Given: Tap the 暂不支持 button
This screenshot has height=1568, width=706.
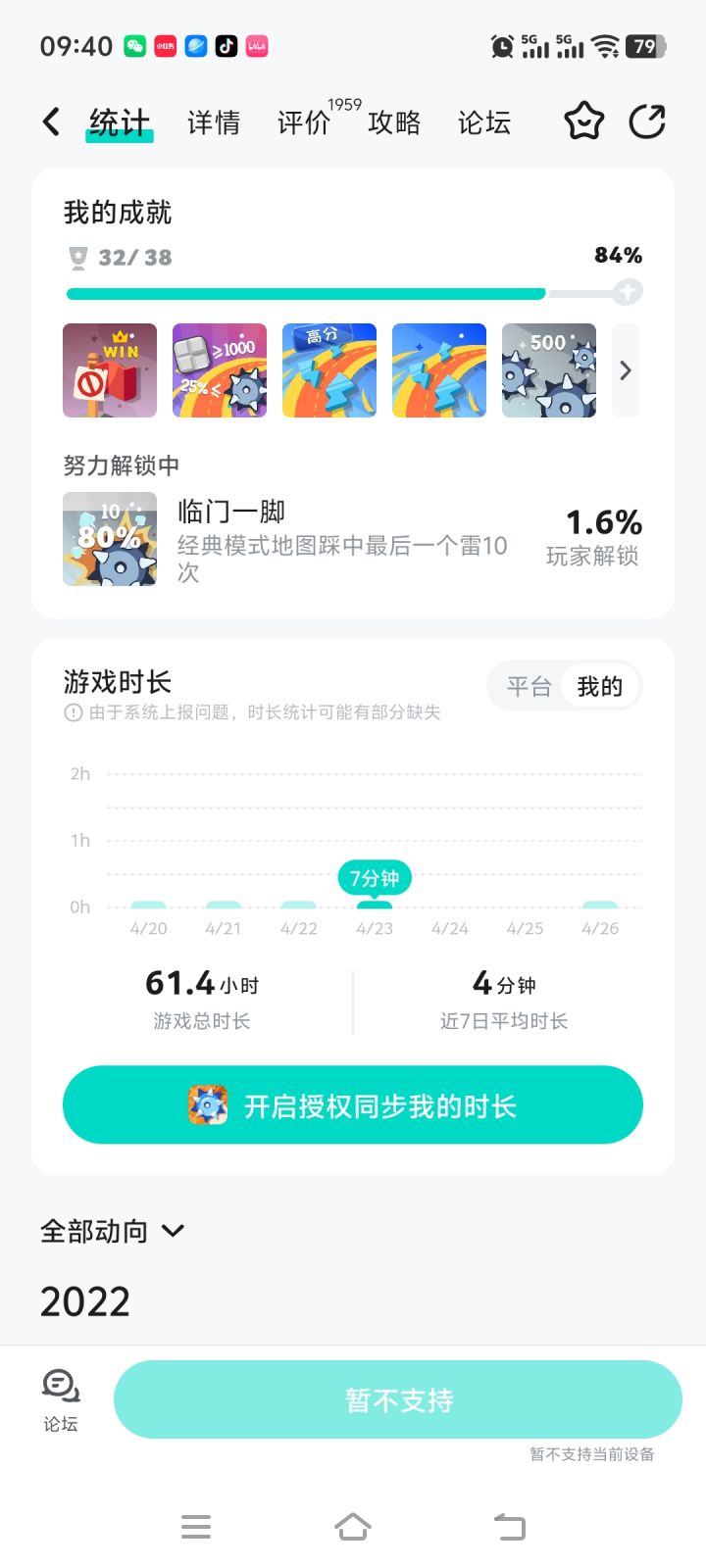Looking at the screenshot, I should tap(396, 1399).
